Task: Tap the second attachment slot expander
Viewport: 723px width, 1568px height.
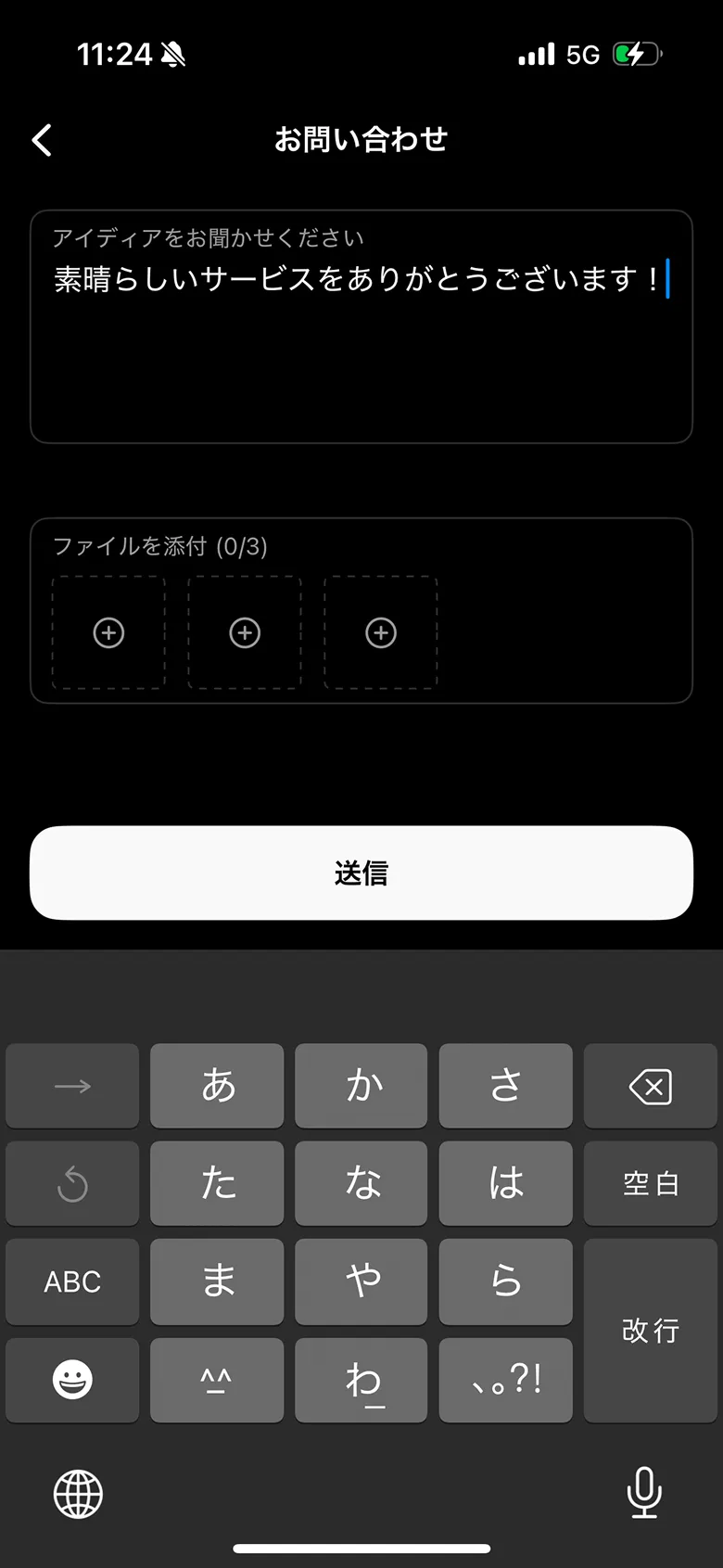Action: point(244,632)
